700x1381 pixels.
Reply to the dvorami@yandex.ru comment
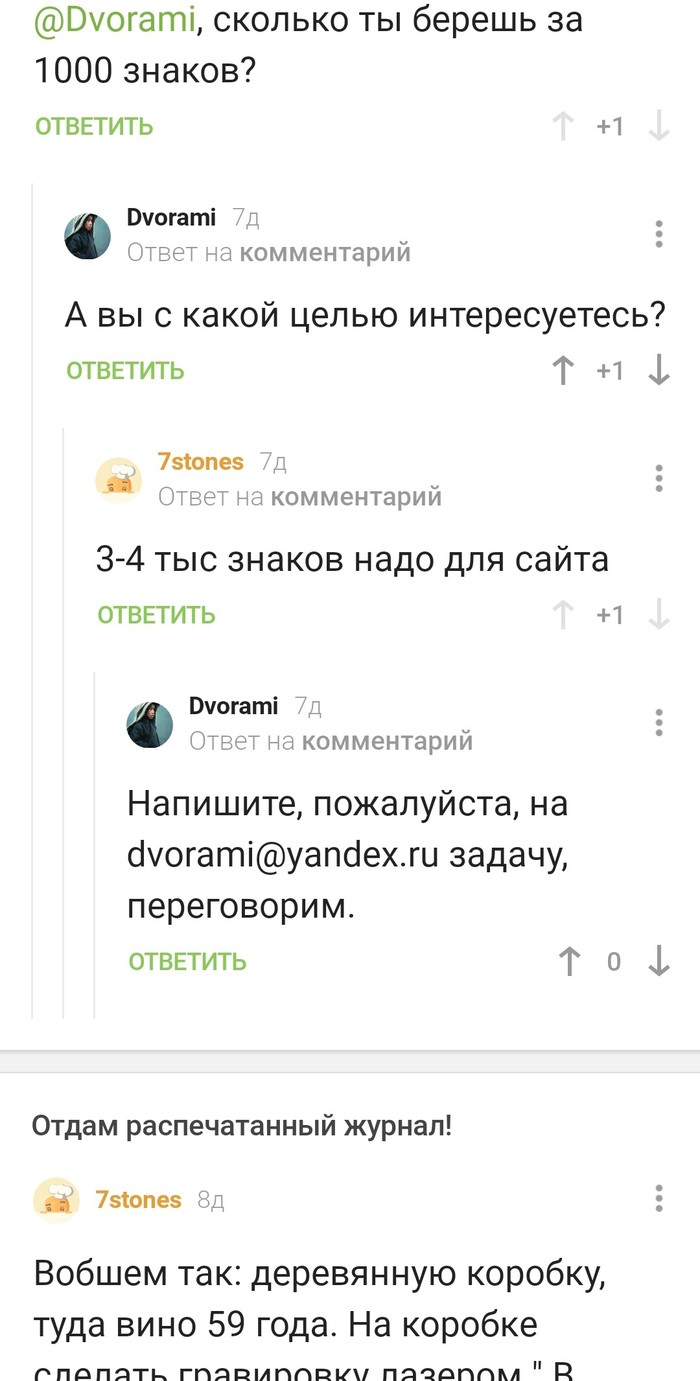(187, 962)
